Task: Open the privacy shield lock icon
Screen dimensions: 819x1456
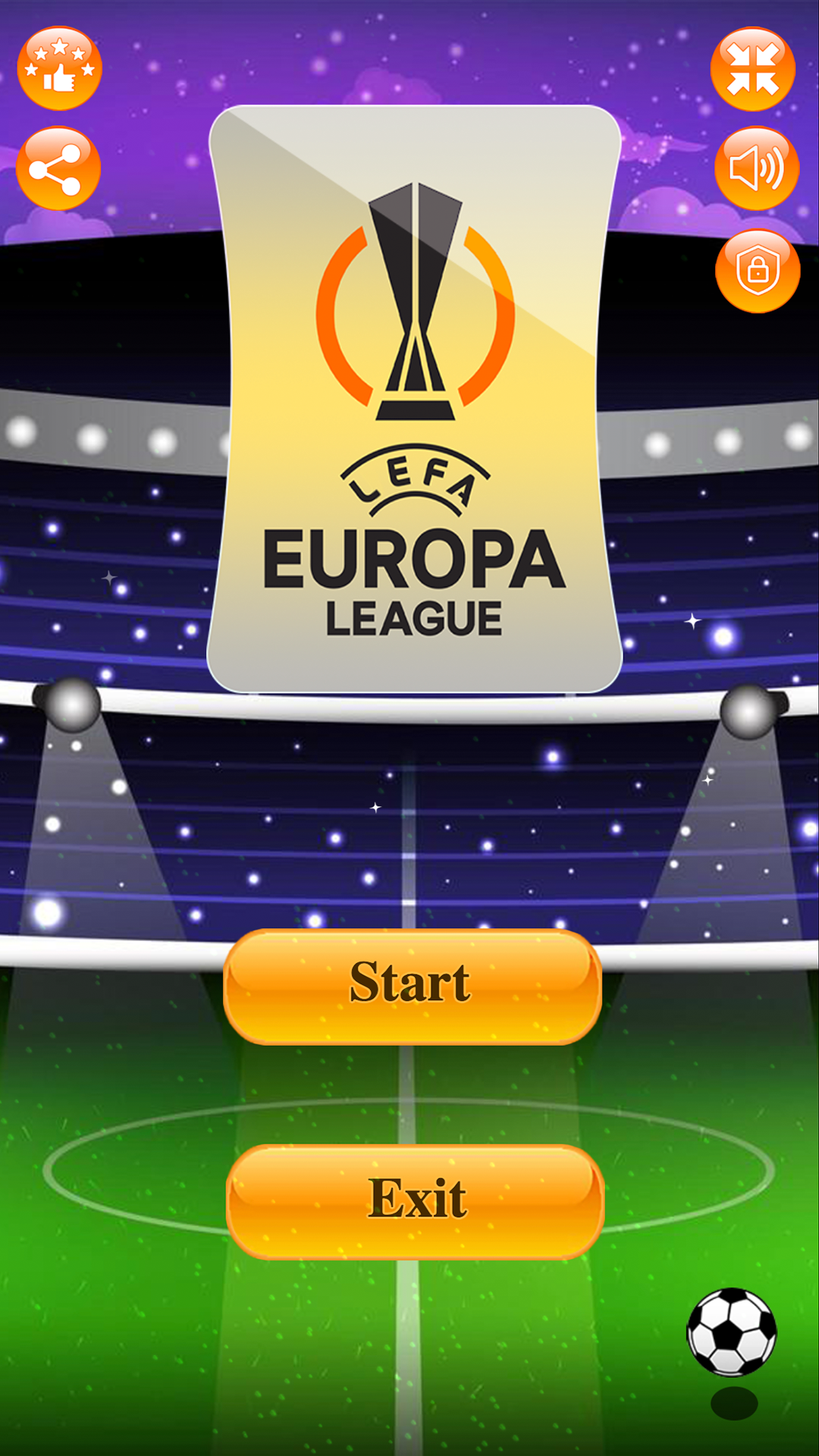Action: point(758,271)
